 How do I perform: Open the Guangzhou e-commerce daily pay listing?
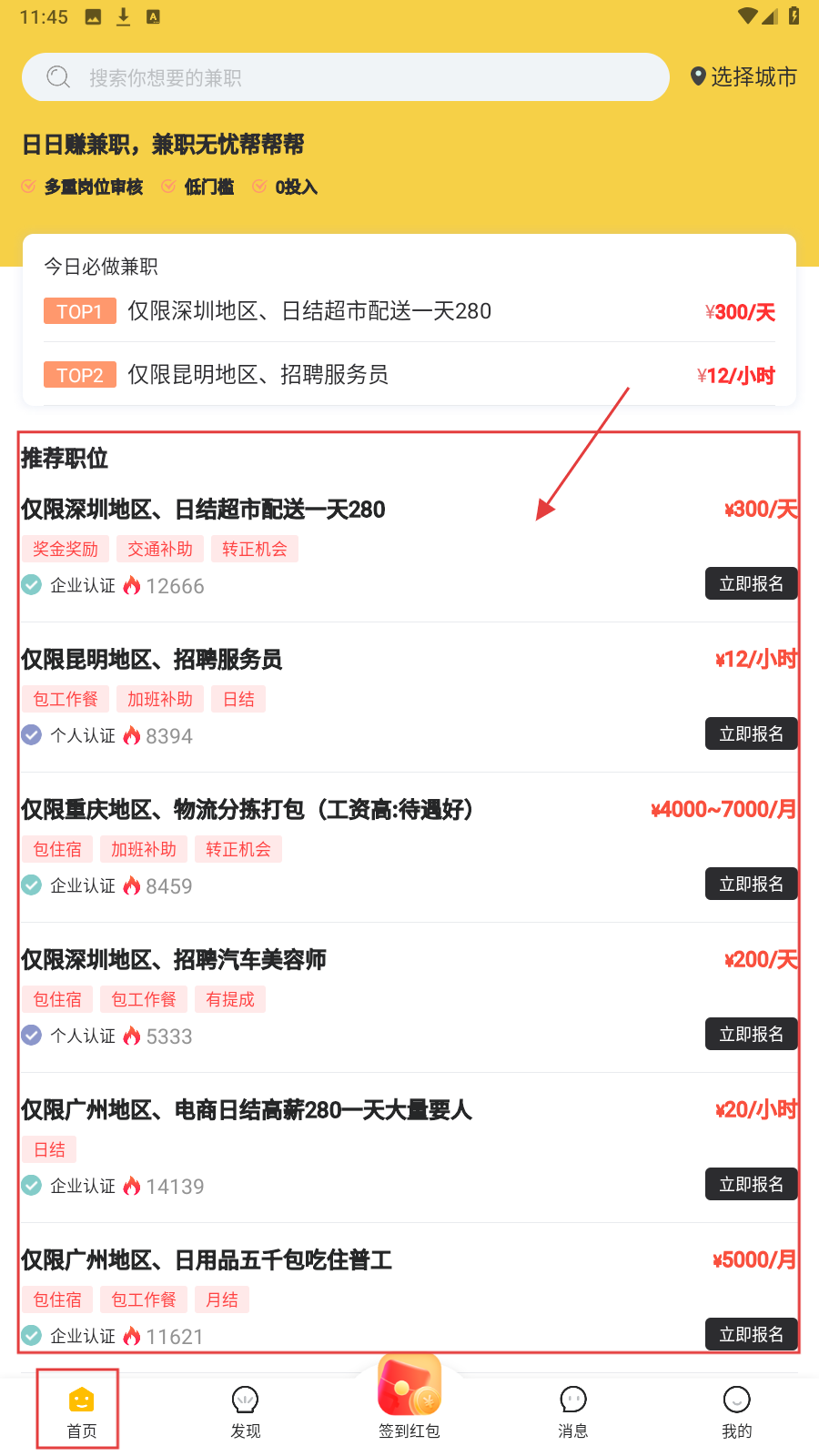coord(247,1110)
